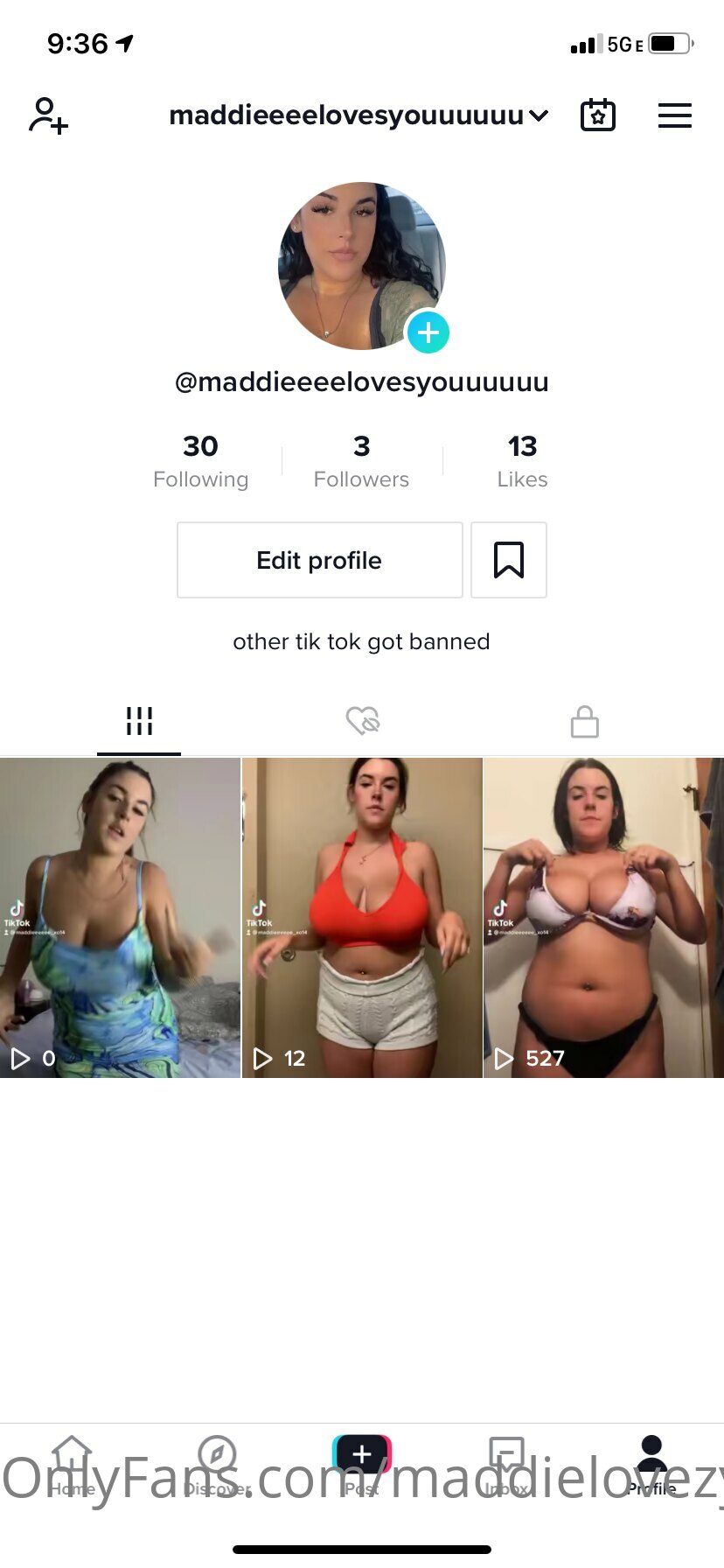Open the hamburger menu
Image resolution: width=724 pixels, height=1568 pixels.
[674, 115]
